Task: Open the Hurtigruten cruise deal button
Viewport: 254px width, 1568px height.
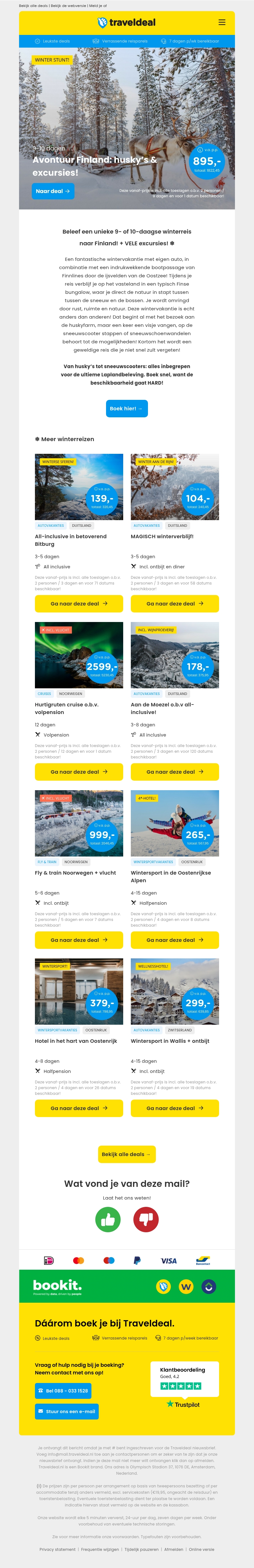Action: click(78, 772)
